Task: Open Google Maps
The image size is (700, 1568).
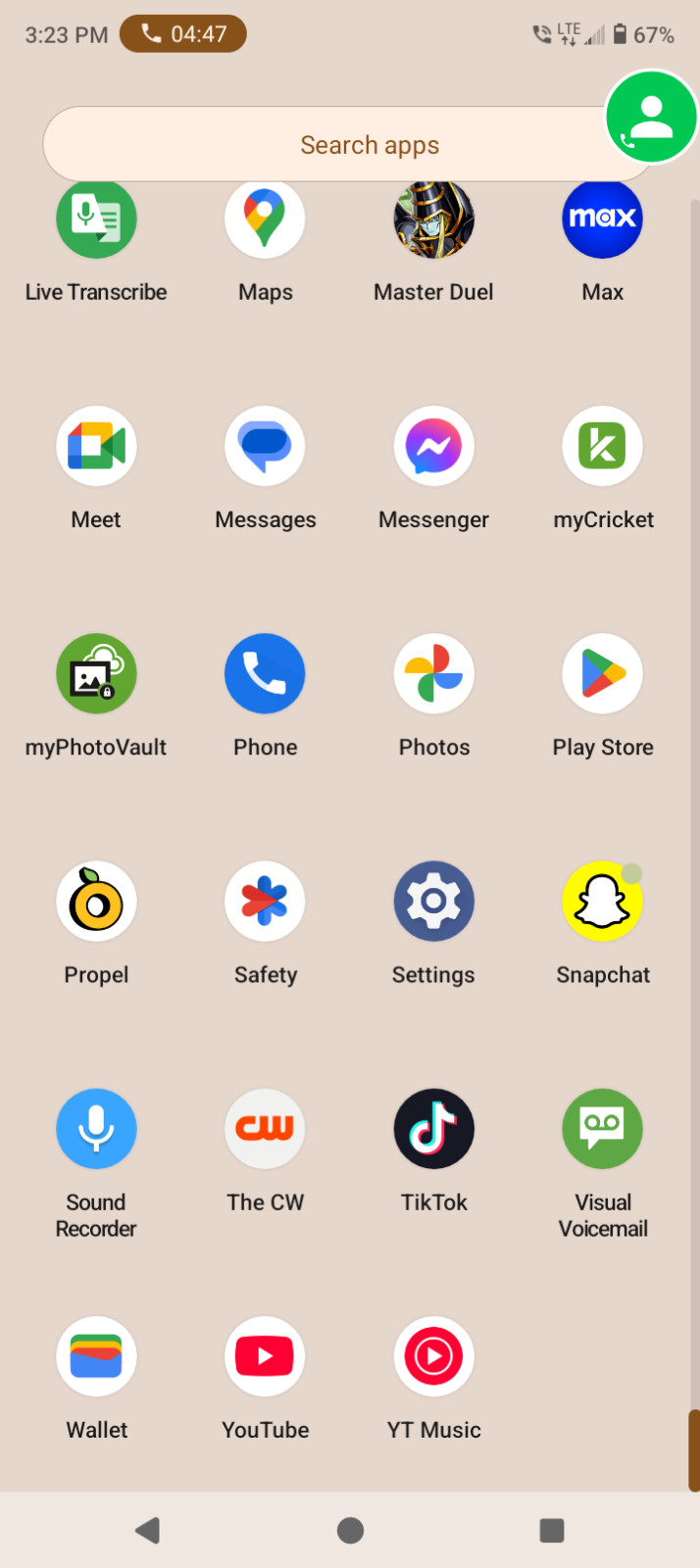Action: pyautogui.click(x=265, y=220)
